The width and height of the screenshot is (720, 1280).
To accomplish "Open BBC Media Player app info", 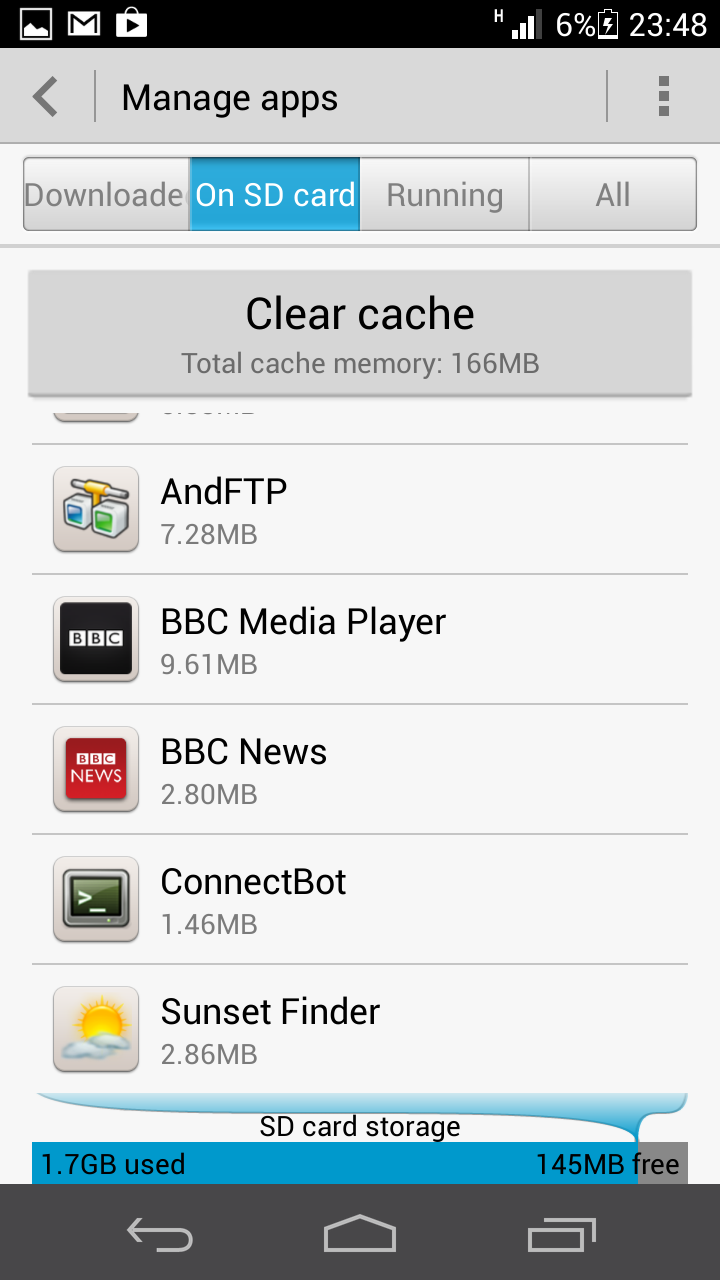I will coord(360,640).
